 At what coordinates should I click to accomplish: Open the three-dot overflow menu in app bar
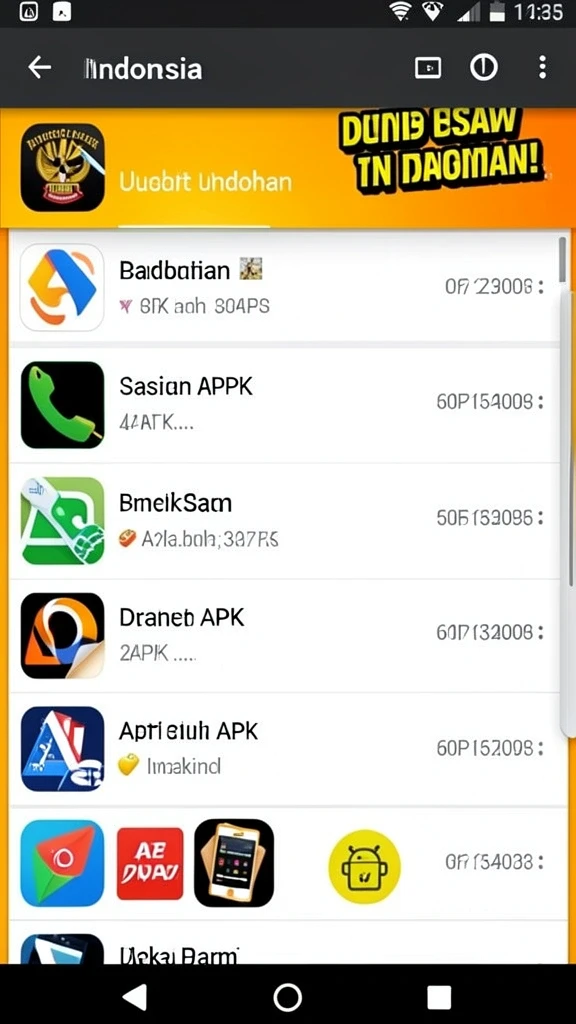pyautogui.click(x=542, y=67)
